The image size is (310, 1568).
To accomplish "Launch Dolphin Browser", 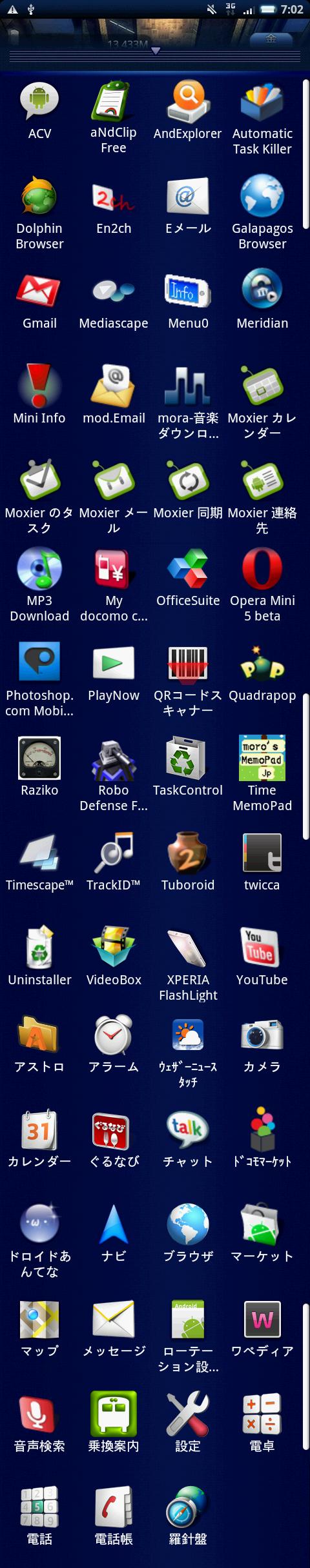I will [39, 213].
